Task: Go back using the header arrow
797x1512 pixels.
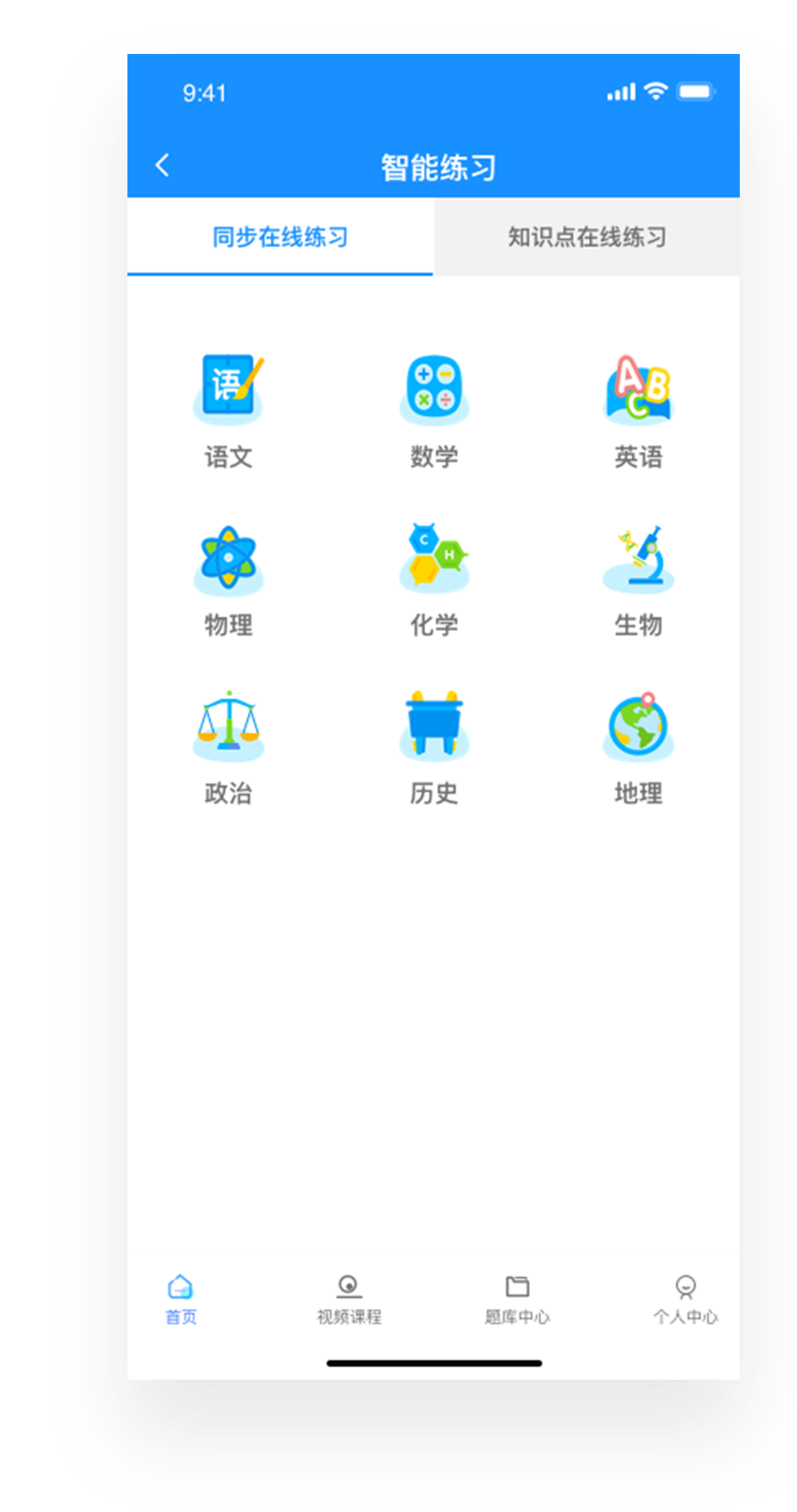Action: pos(163,166)
